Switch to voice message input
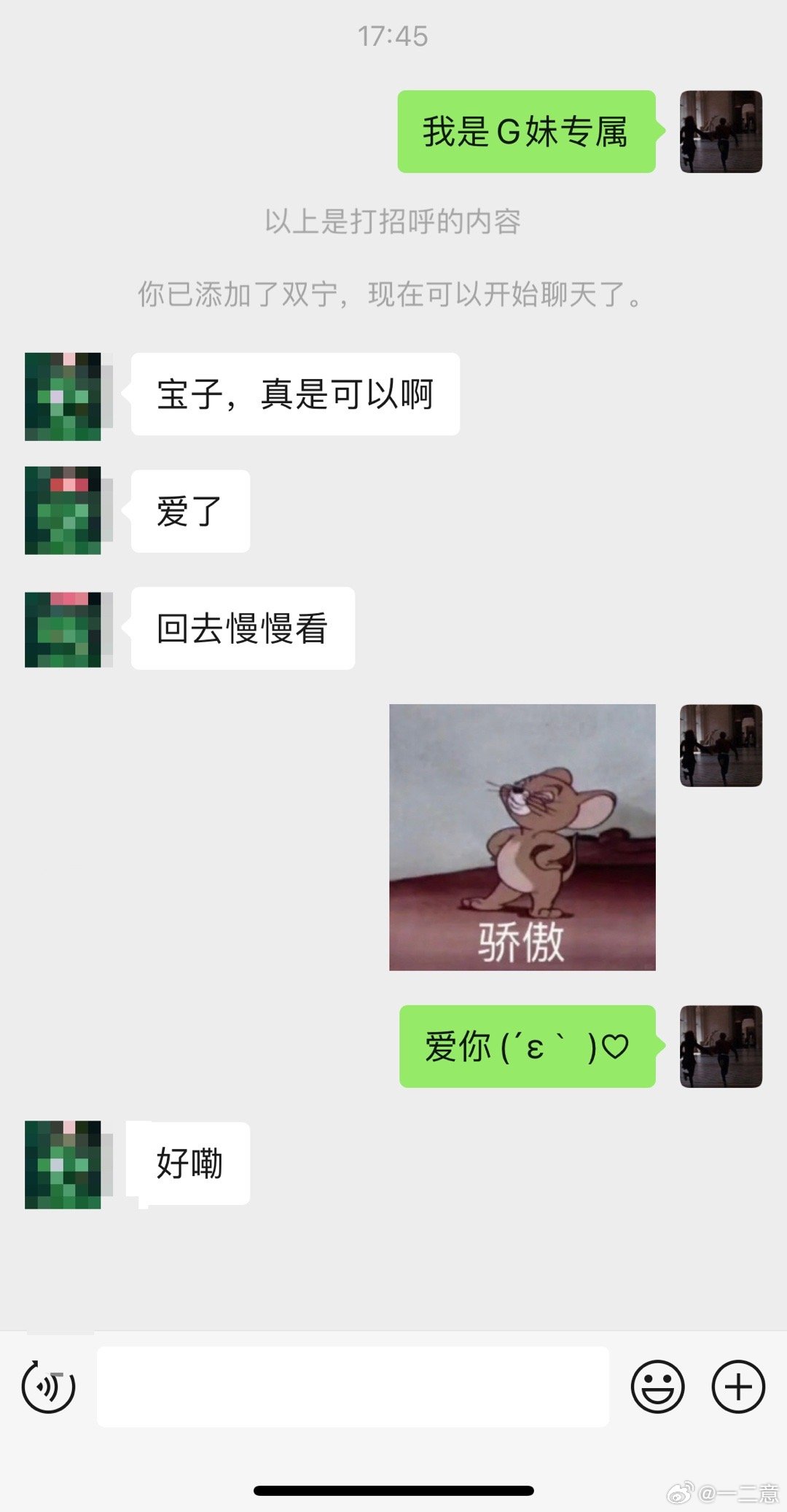This screenshot has width=787, height=1512. (48, 1386)
